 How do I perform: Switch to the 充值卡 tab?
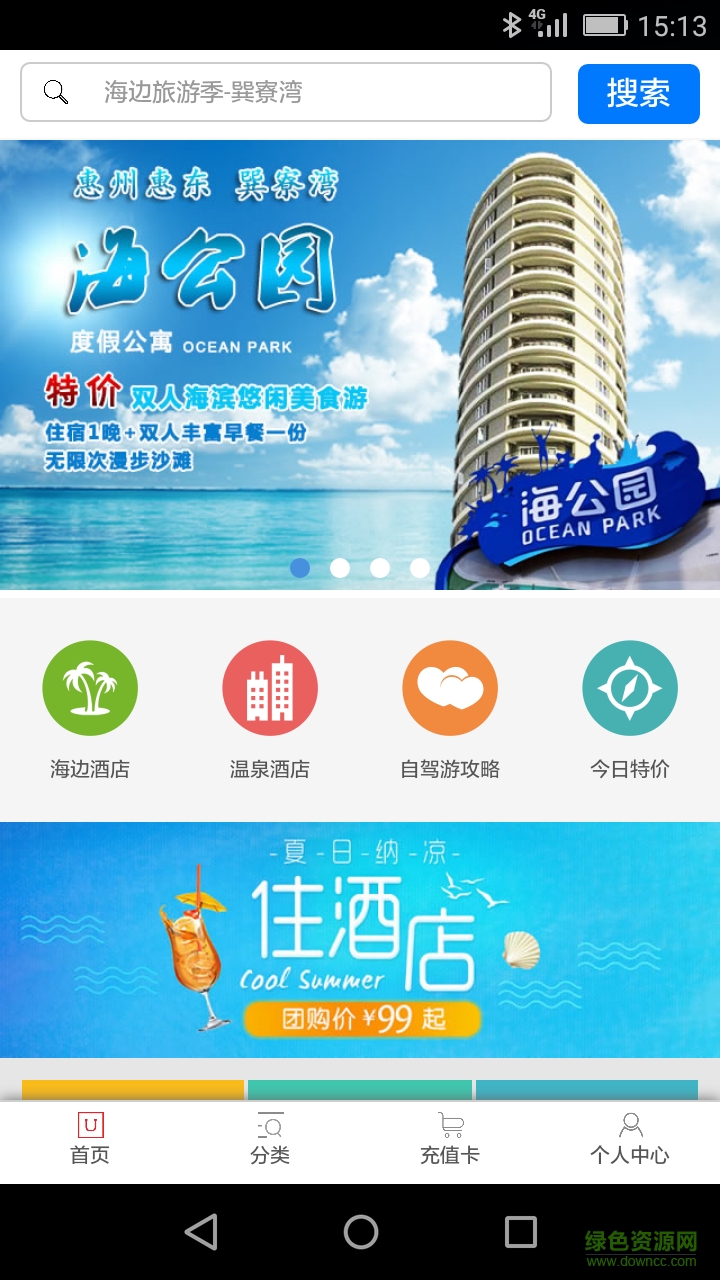tap(448, 1138)
